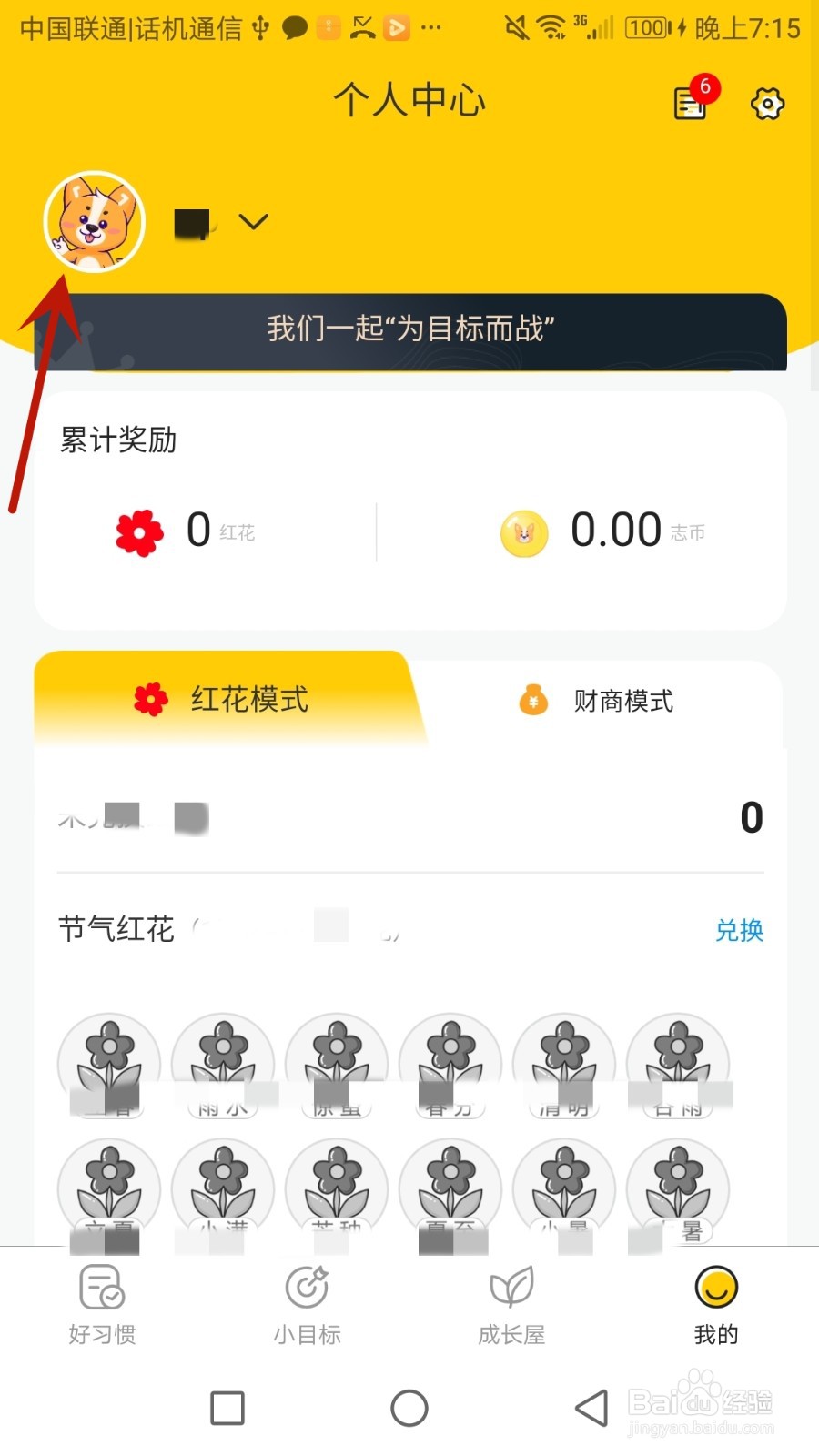Open the Android recent apps square button
The width and height of the screenshot is (819, 1456).
point(227,1407)
